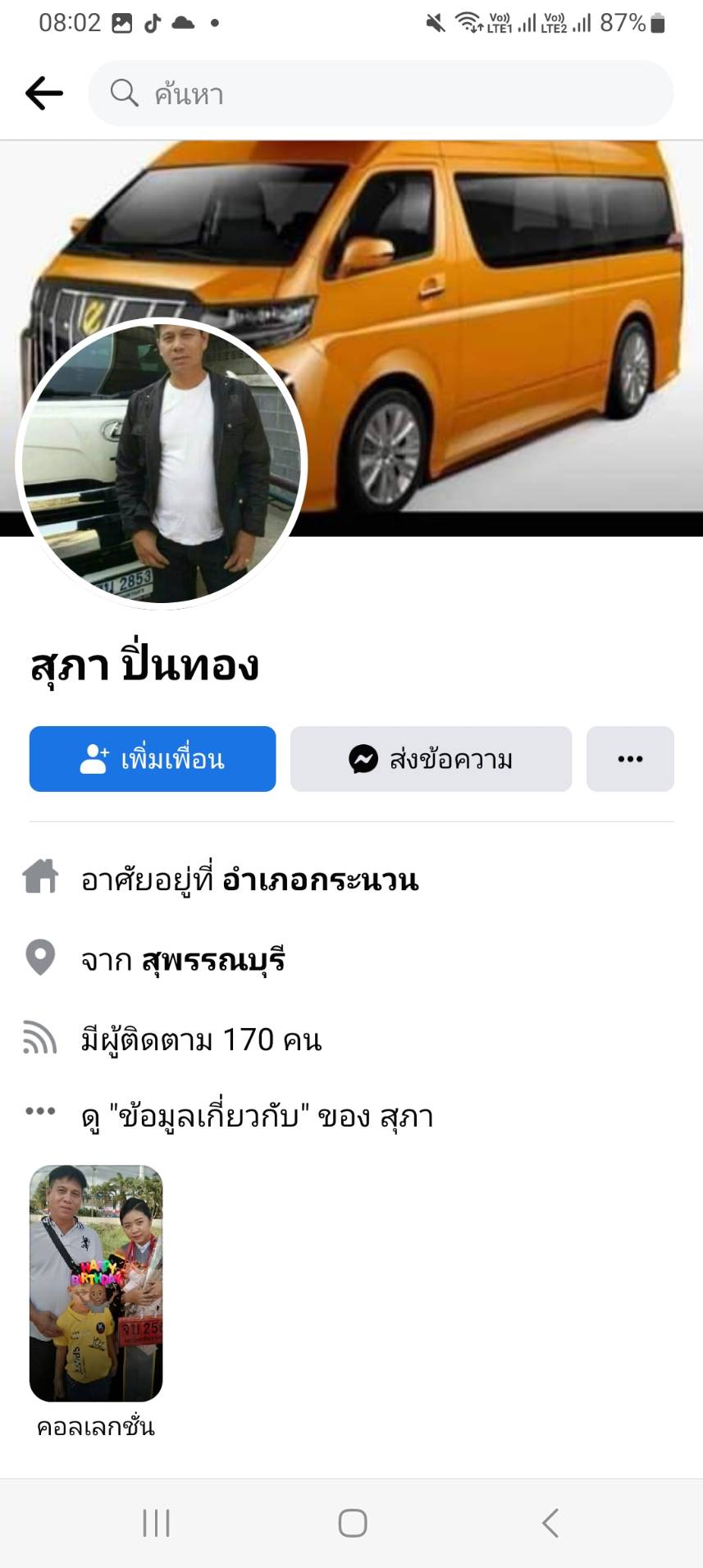Image resolution: width=703 pixels, height=1568 pixels.
Task: Tap the เพิ่มเพื่อน add friend button
Action: [x=153, y=759]
